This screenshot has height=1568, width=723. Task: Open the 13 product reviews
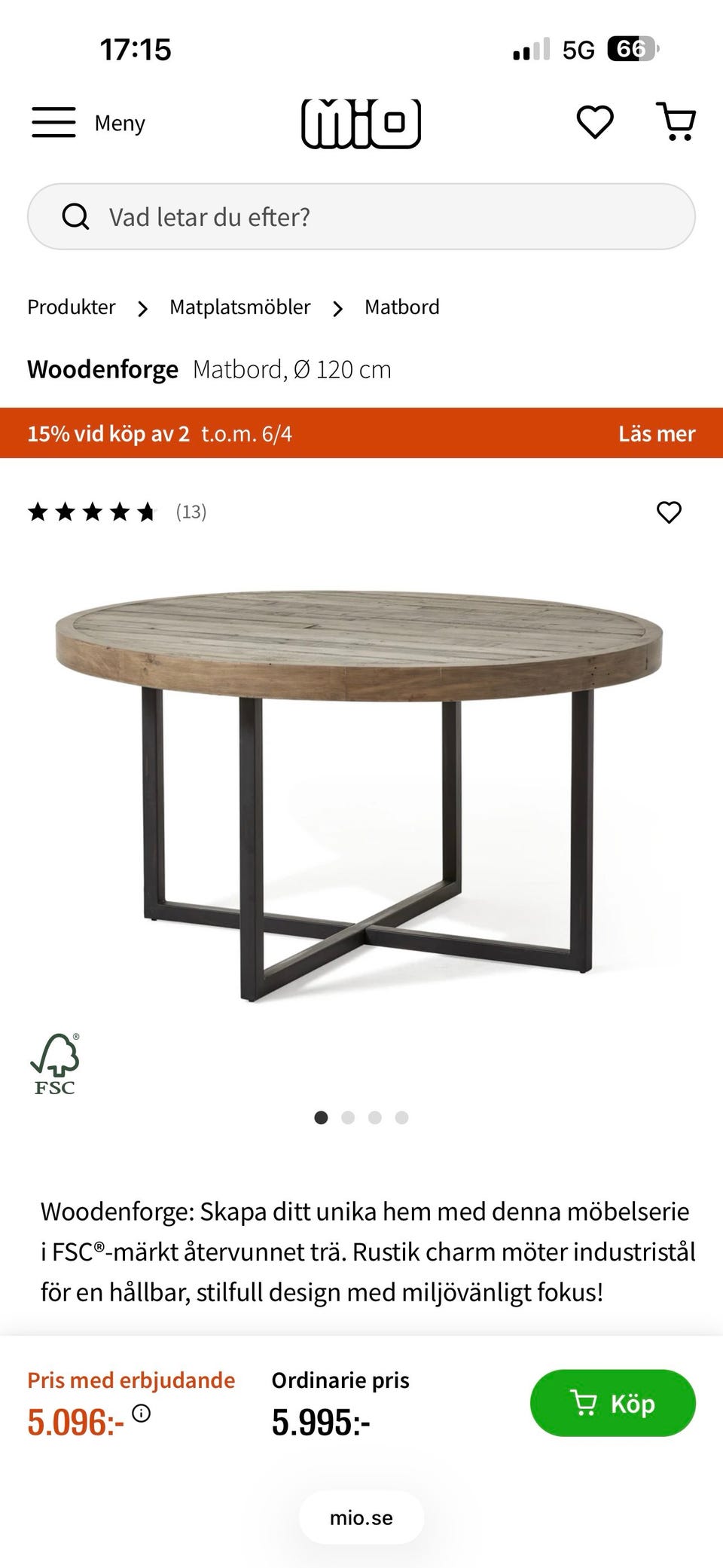pos(191,512)
